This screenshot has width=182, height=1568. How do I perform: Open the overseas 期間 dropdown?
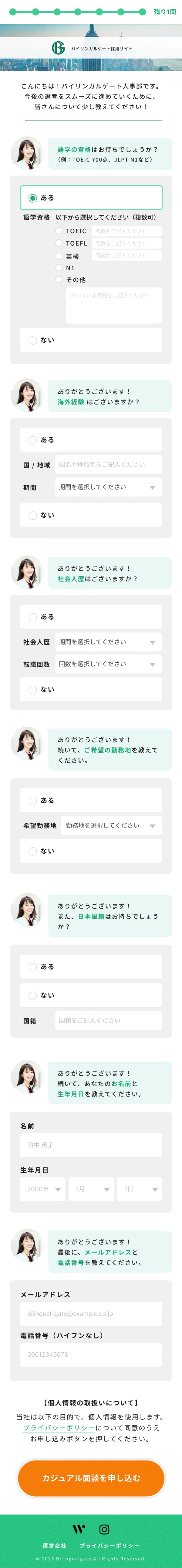click(108, 487)
